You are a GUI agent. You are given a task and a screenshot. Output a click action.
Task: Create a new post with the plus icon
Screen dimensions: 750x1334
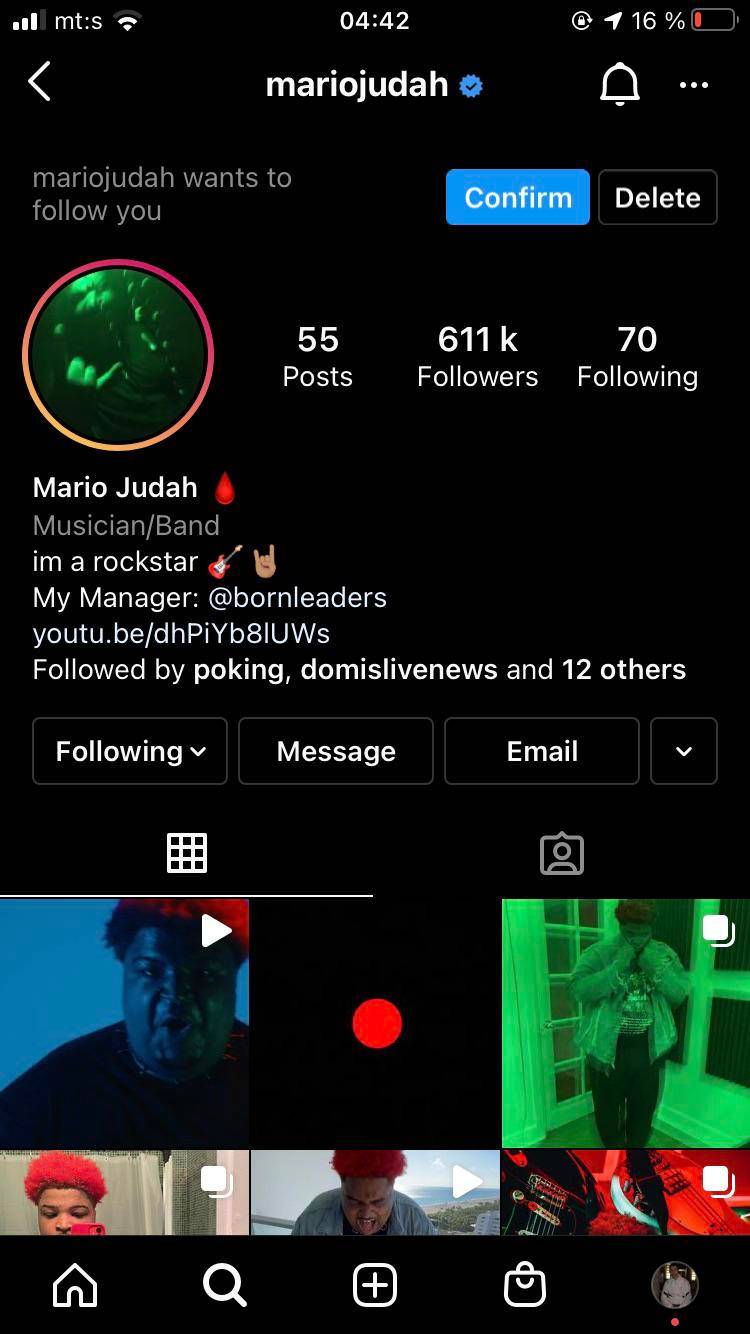[375, 1285]
